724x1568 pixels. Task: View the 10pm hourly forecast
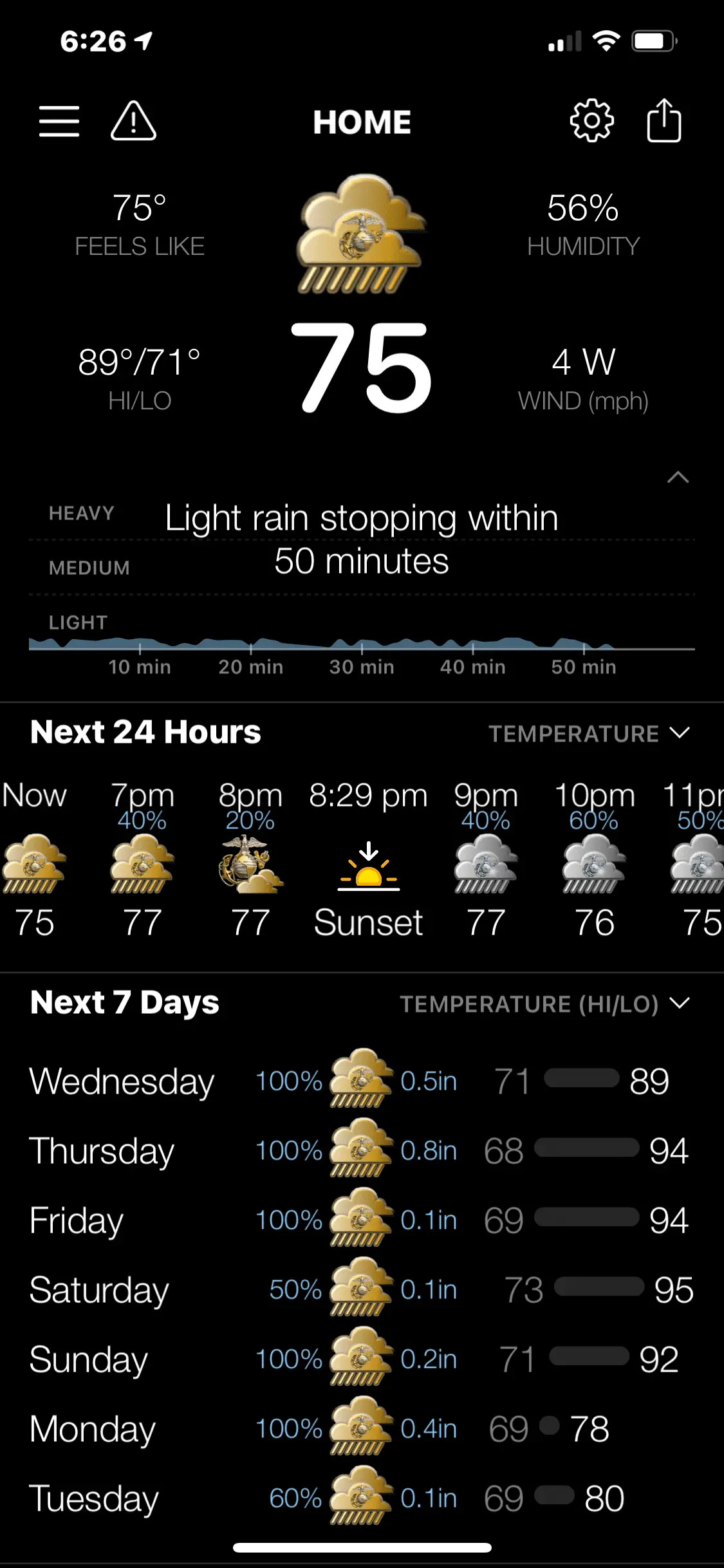tap(594, 859)
